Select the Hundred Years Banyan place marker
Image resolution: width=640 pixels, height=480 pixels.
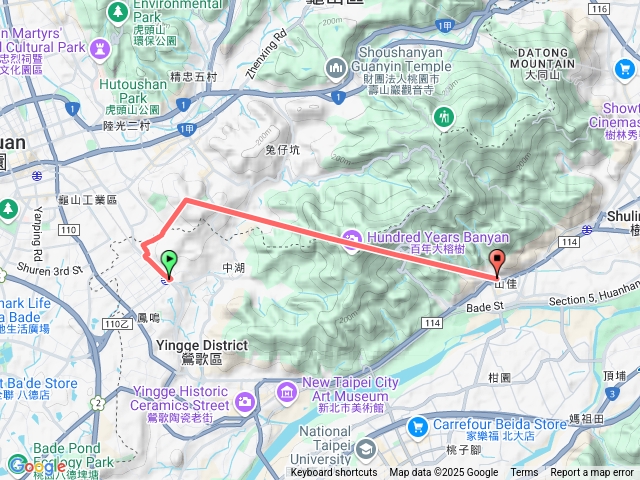[351, 238]
